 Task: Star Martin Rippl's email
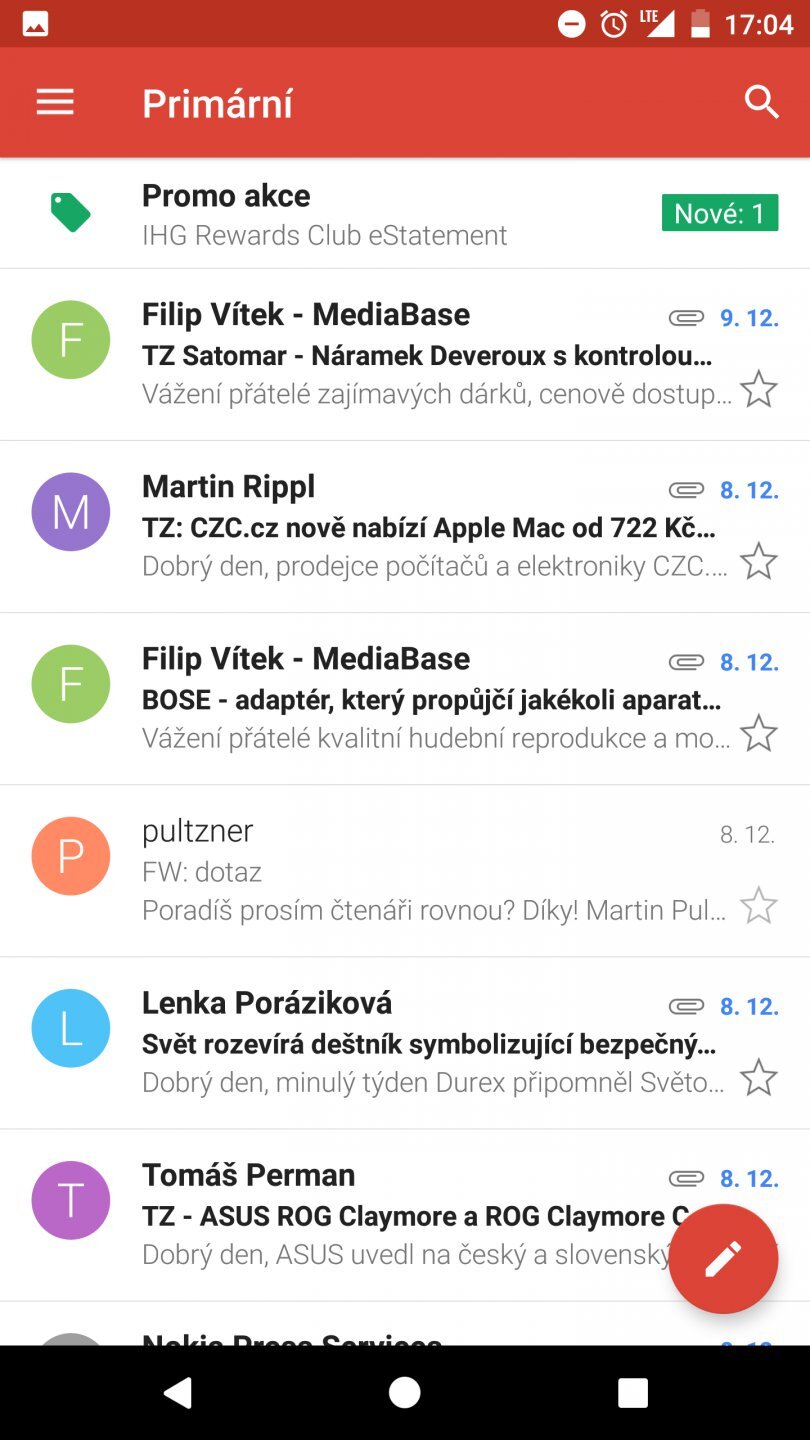point(758,561)
